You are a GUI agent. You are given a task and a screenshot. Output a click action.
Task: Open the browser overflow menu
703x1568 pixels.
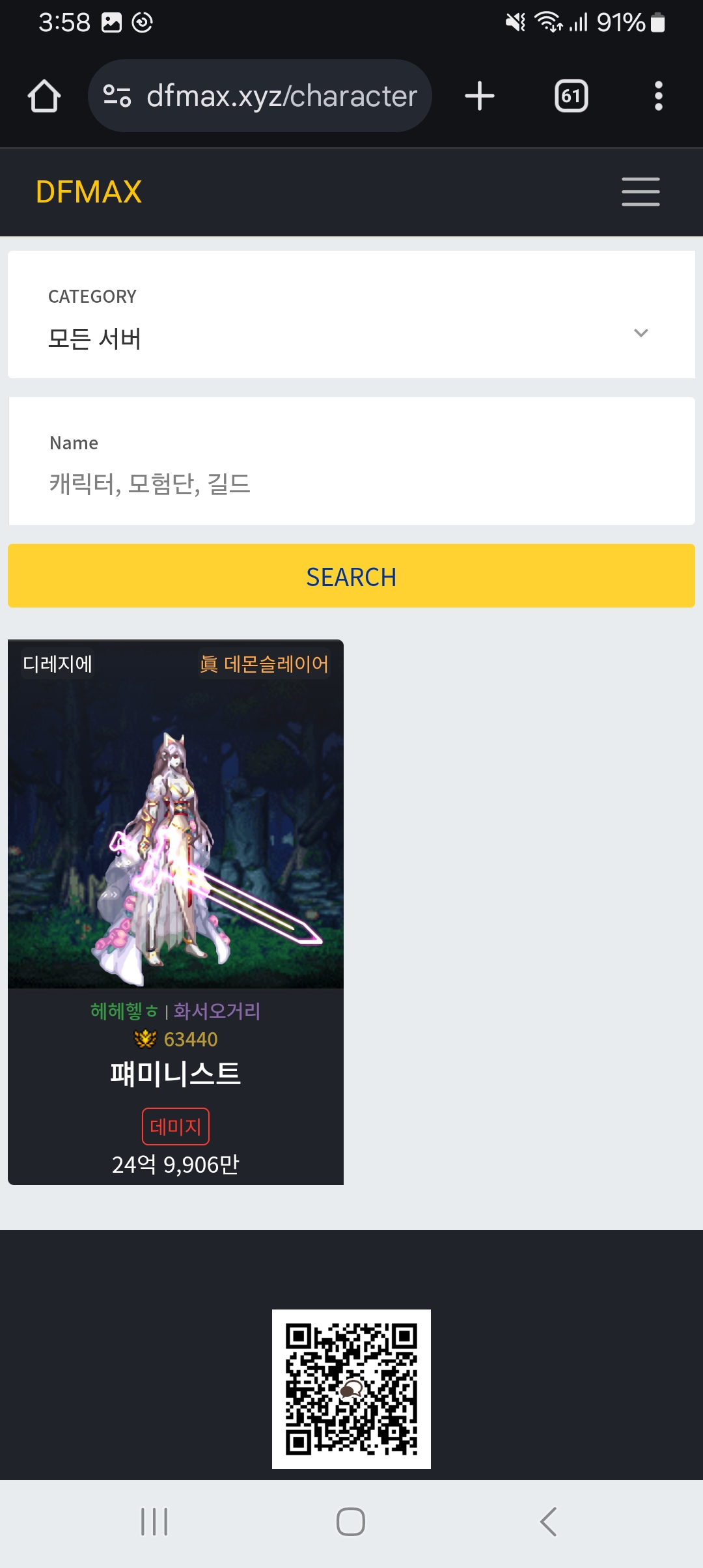point(659,96)
